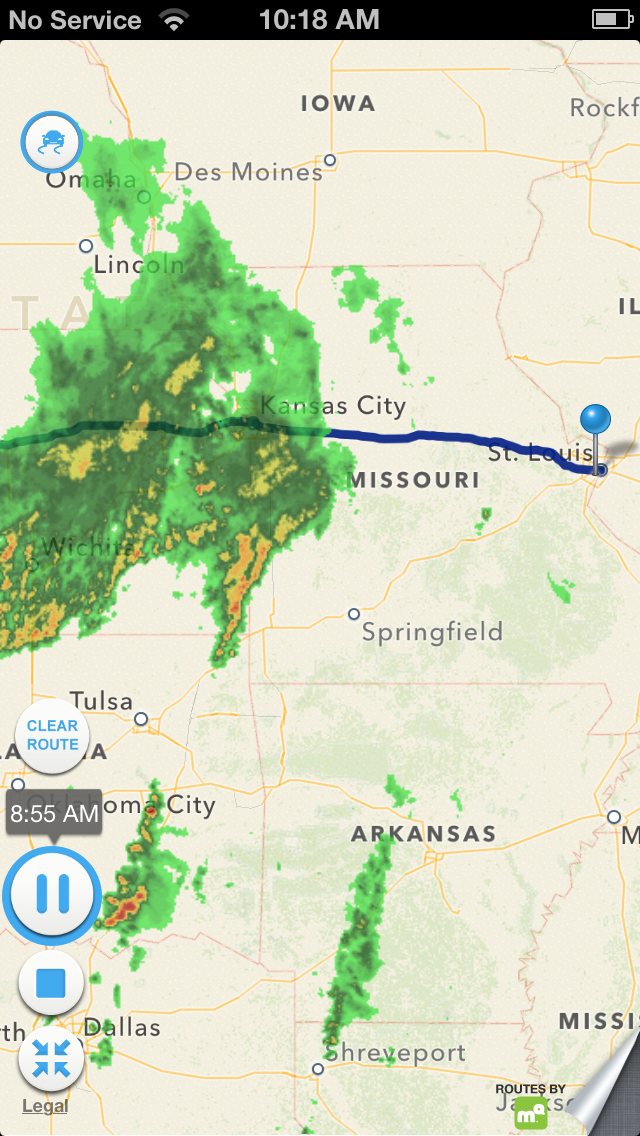Pause the radar animation
The width and height of the screenshot is (640, 1136).
pyautogui.click(x=52, y=893)
